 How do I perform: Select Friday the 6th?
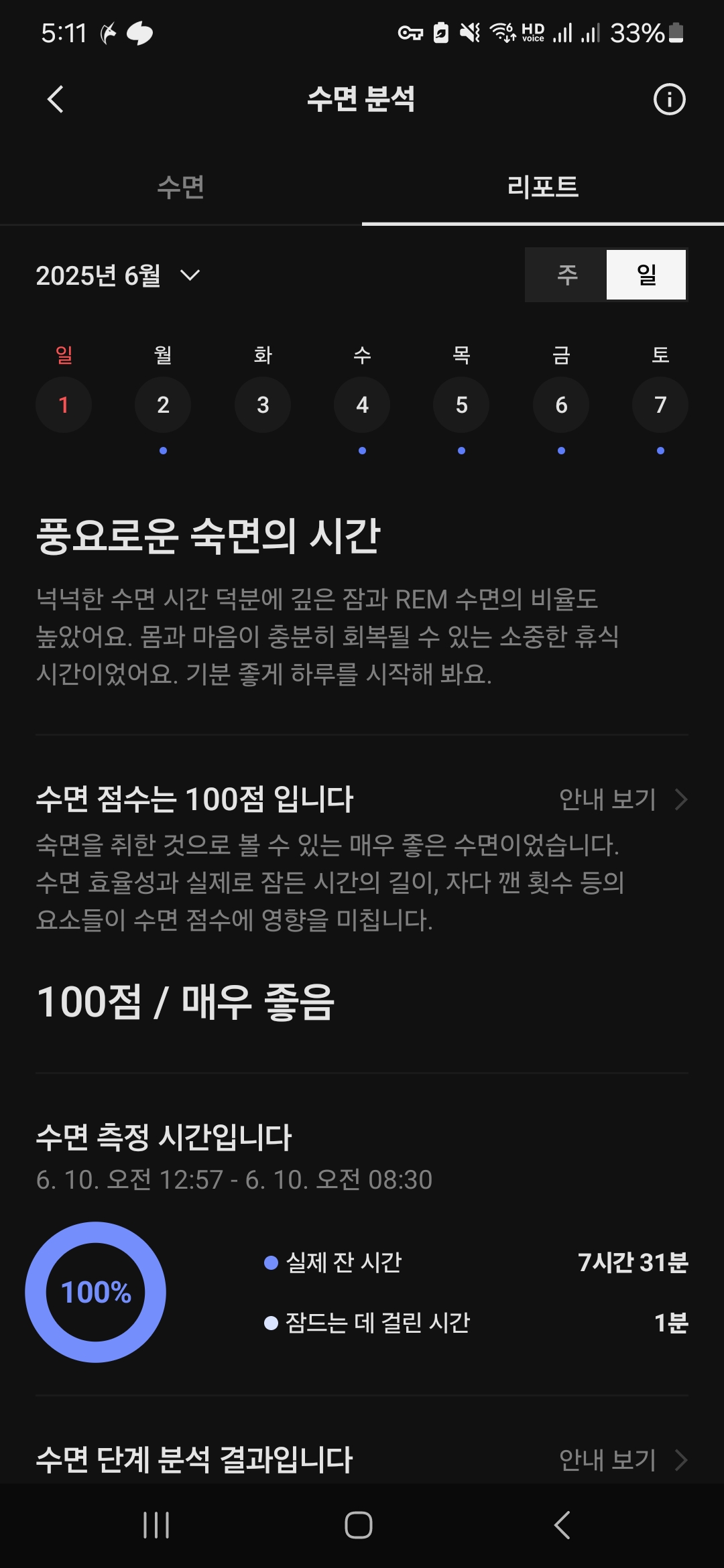pyautogui.click(x=561, y=405)
